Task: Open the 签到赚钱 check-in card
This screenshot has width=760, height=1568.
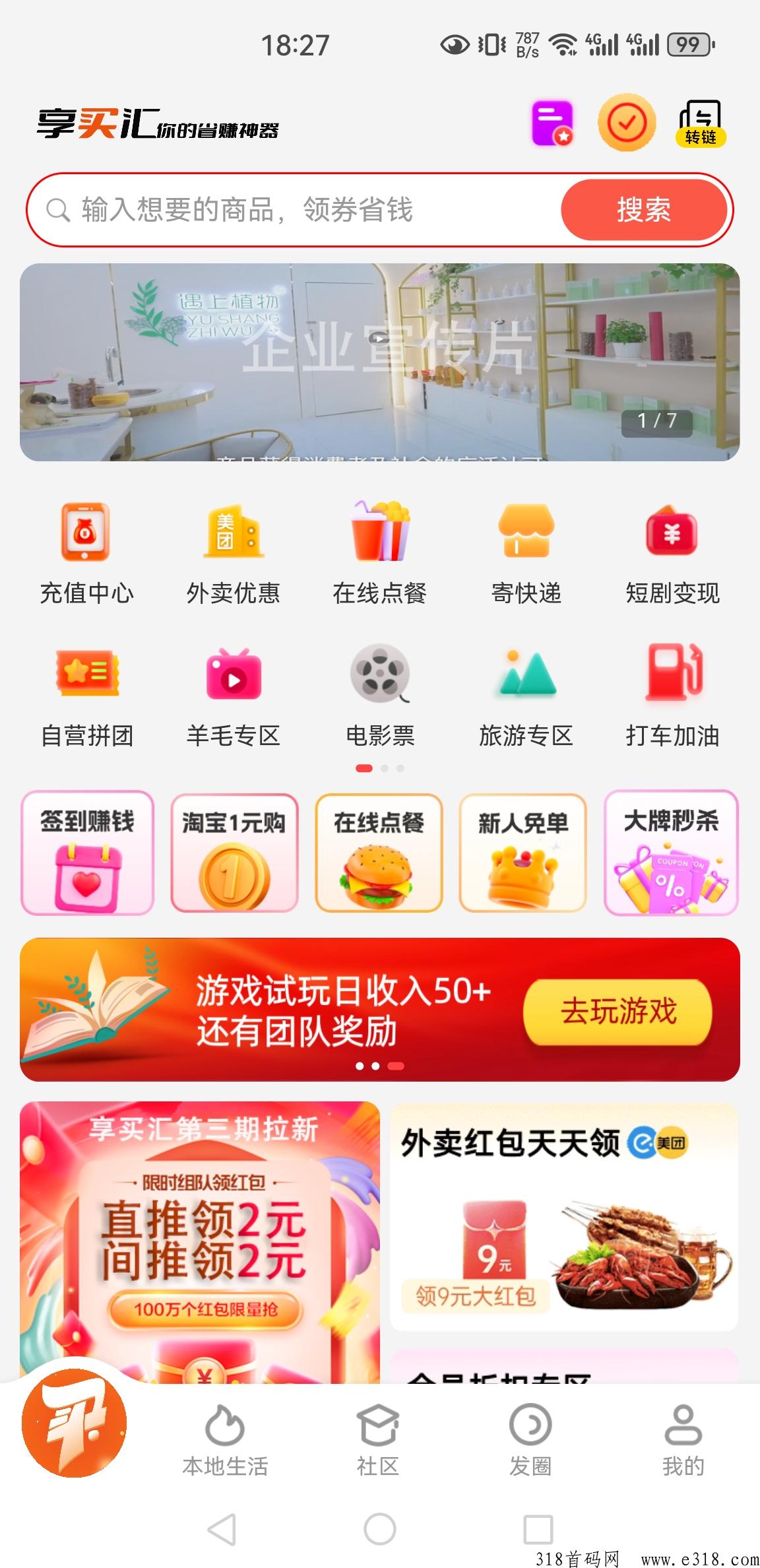Action: tap(87, 853)
